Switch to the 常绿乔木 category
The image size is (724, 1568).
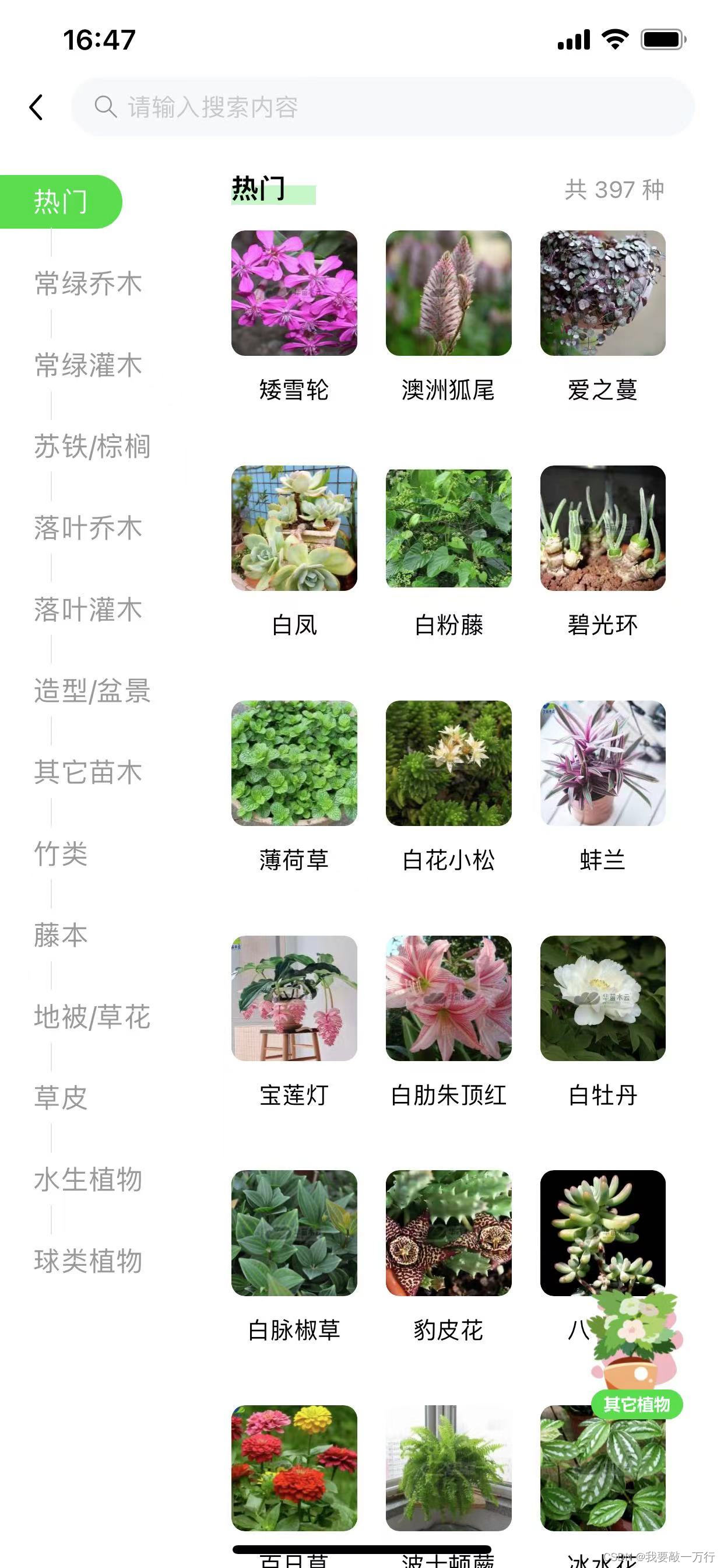click(x=88, y=283)
